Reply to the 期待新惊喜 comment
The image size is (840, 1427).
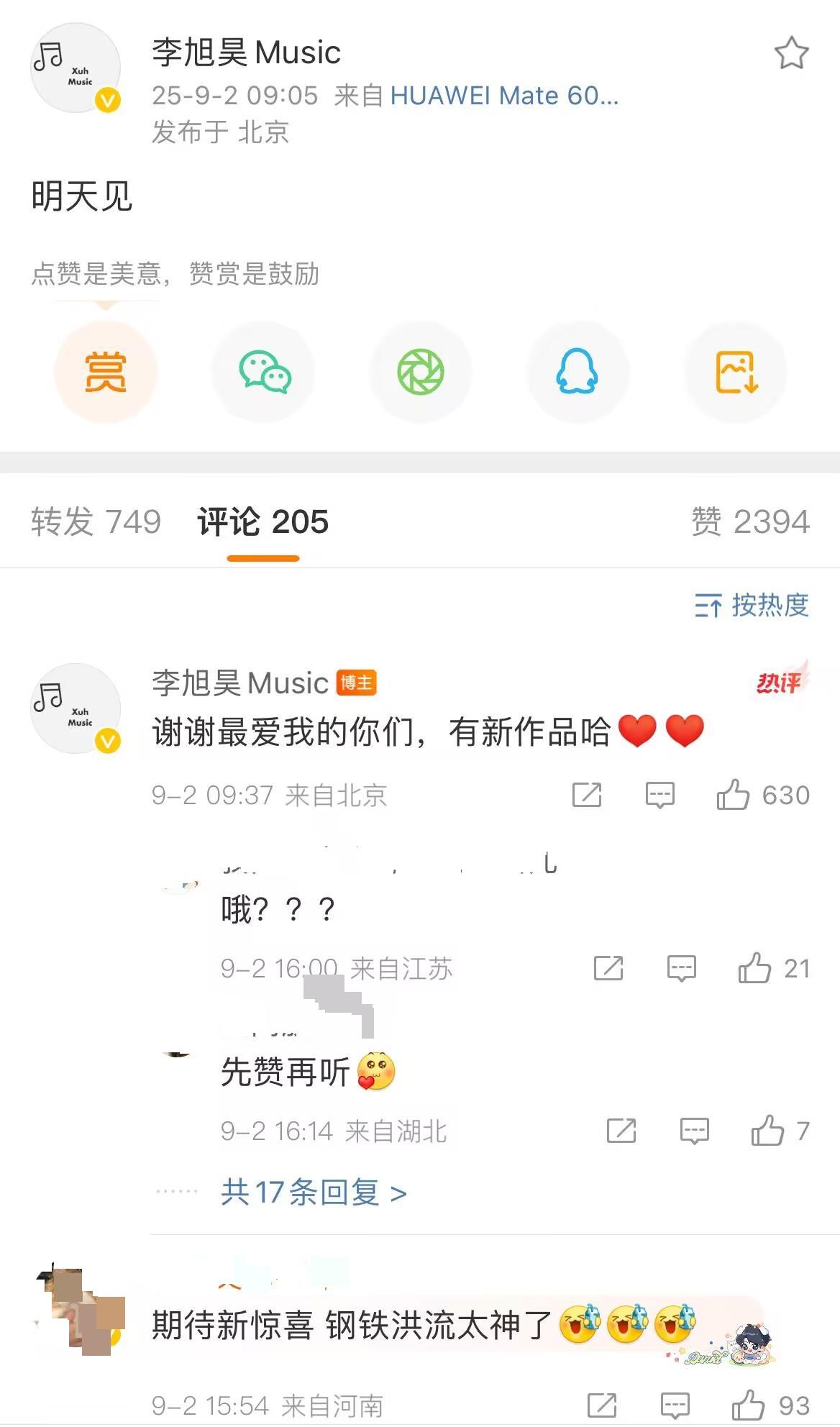point(675,1405)
